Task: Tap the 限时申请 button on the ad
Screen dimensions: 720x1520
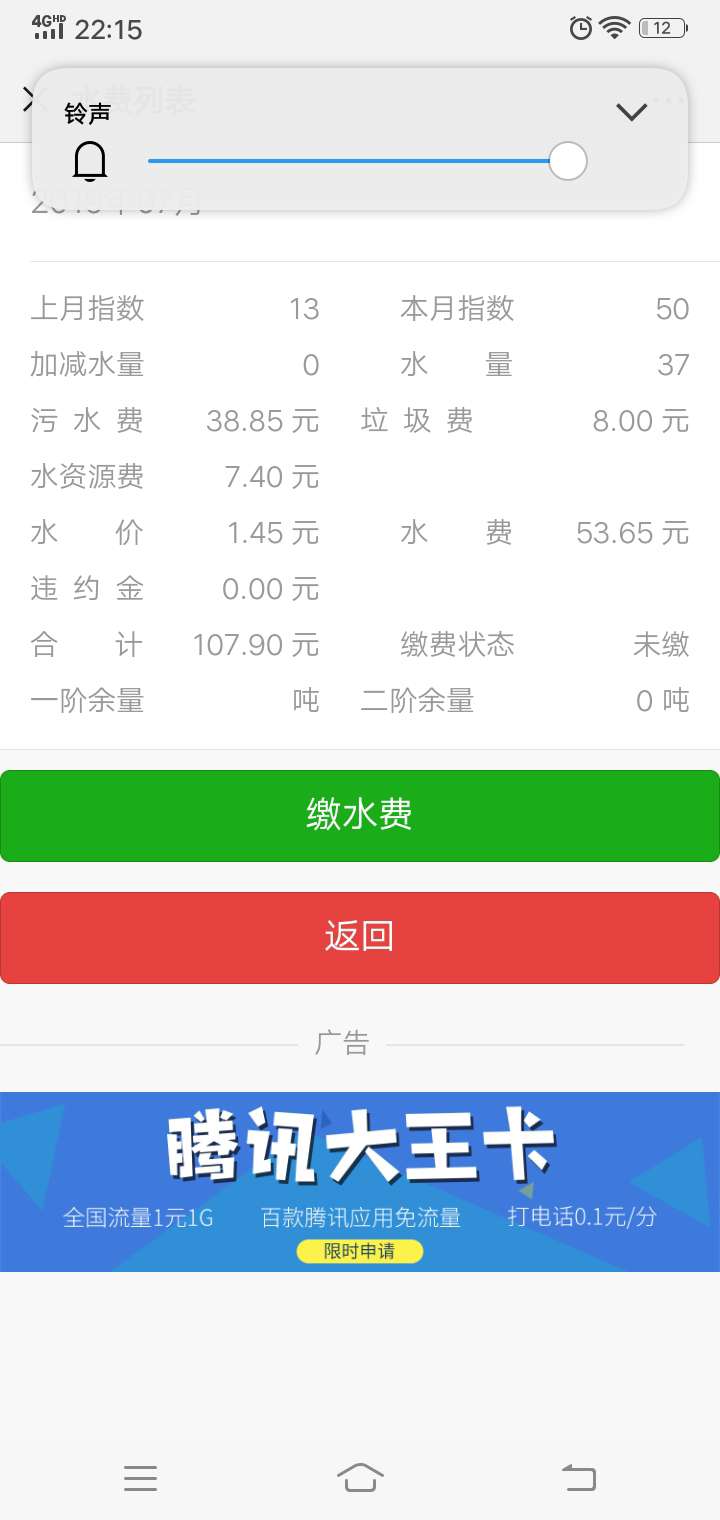Action: (x=359, y=1251)
